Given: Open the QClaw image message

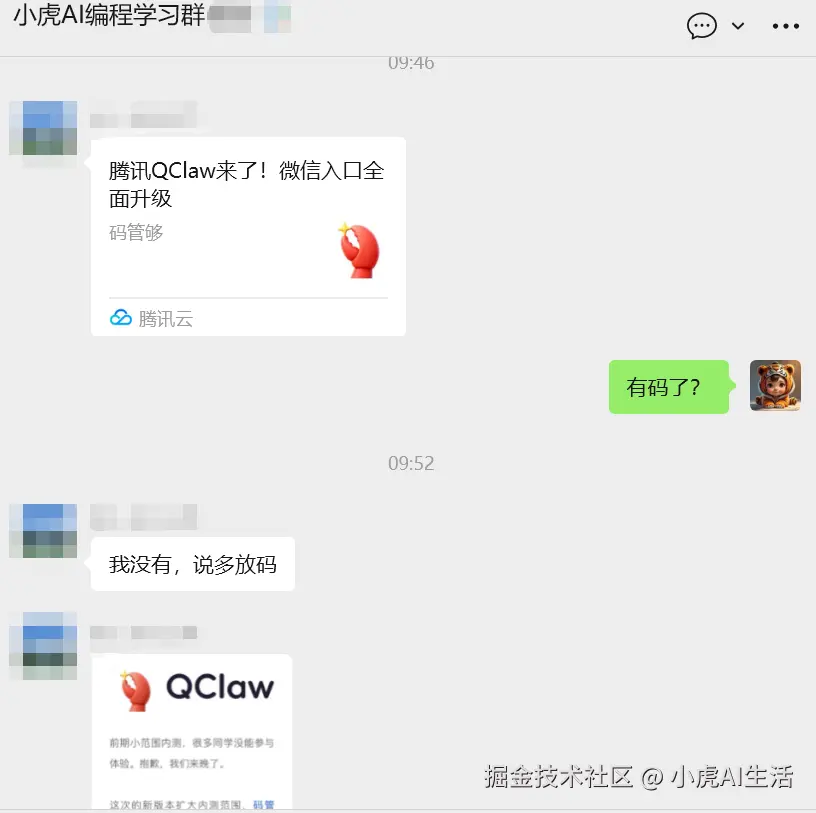Looking at the screenshot, I should click(x=192, y=730).
